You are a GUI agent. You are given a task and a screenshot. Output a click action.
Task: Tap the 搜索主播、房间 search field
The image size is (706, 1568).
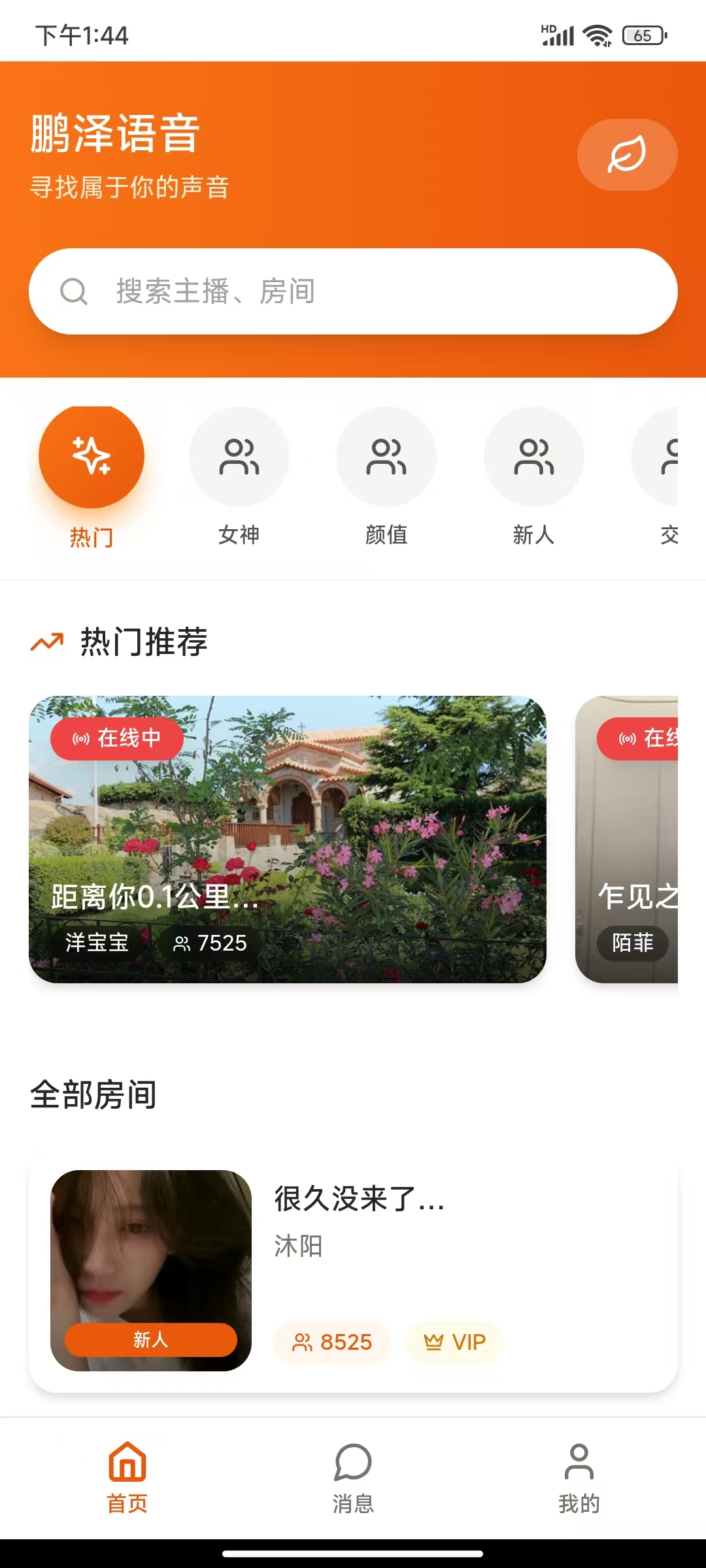pyautogui.click(x=353, y=291)
